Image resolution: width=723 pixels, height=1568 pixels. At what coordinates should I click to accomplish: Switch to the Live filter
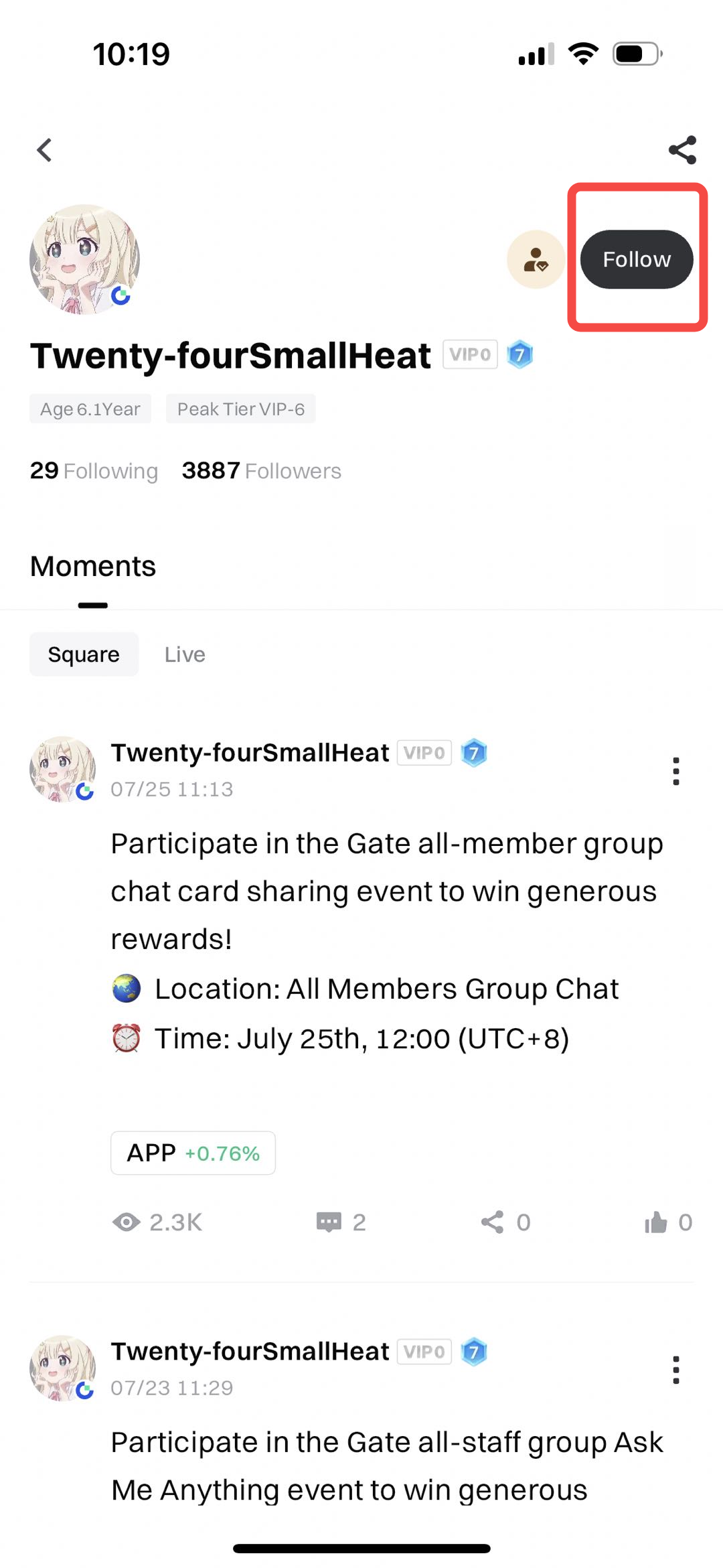point(185,654)
